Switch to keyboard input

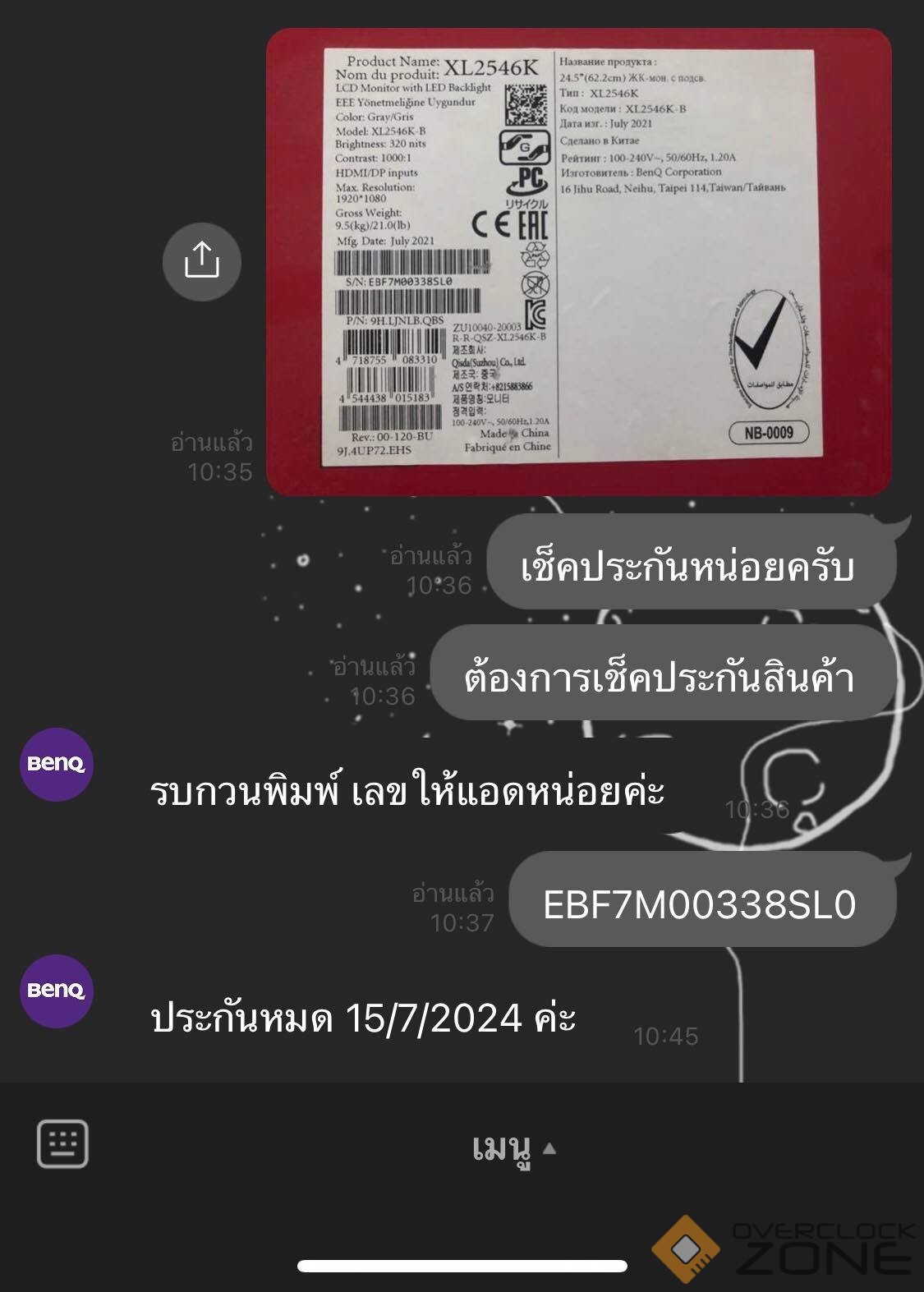tap(62, 1143)
